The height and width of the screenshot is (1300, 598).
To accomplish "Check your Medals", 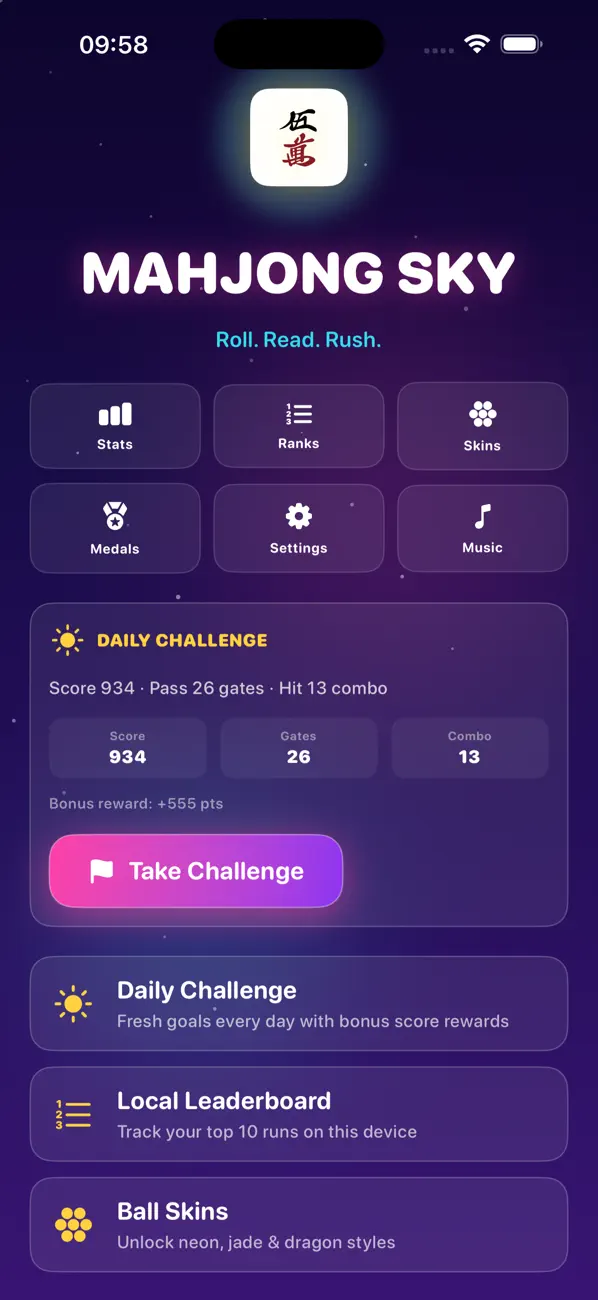I will pos(115,528).
